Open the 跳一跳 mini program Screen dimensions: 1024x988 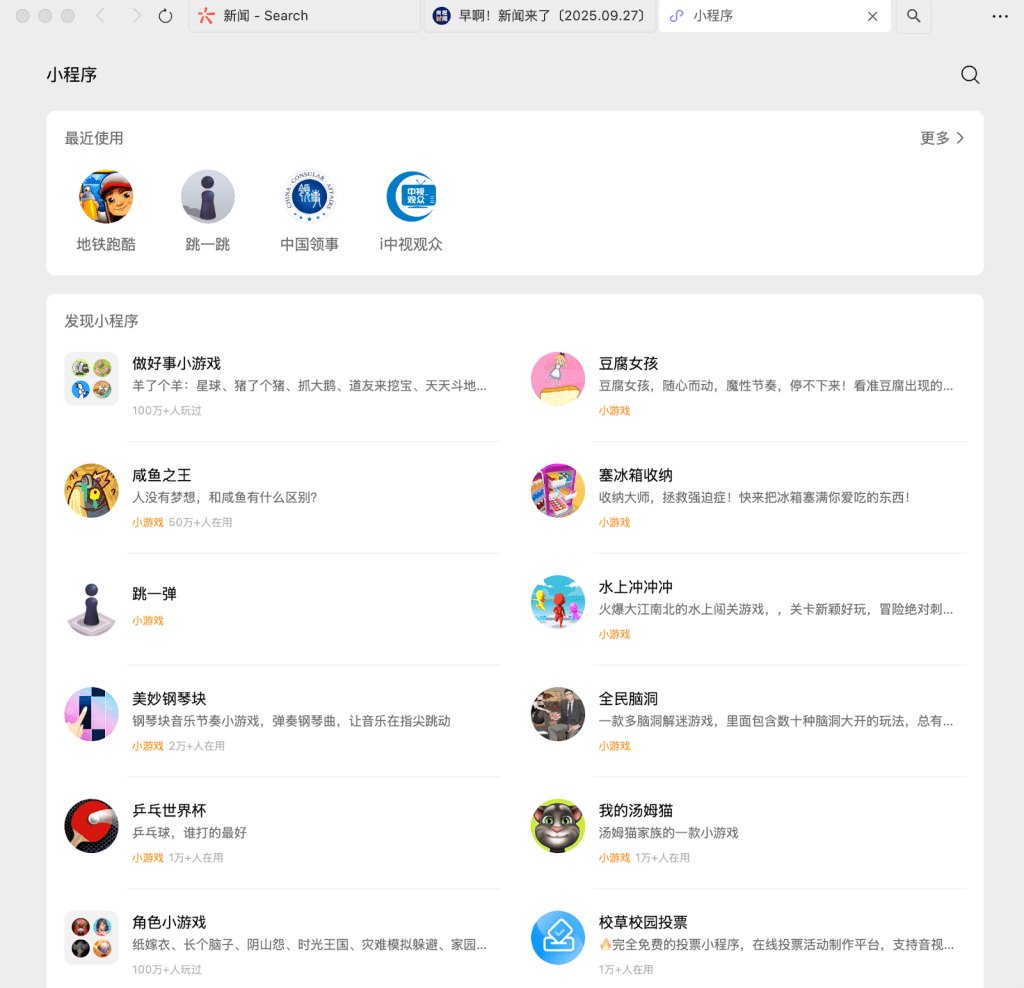click(x=208, y=210)
